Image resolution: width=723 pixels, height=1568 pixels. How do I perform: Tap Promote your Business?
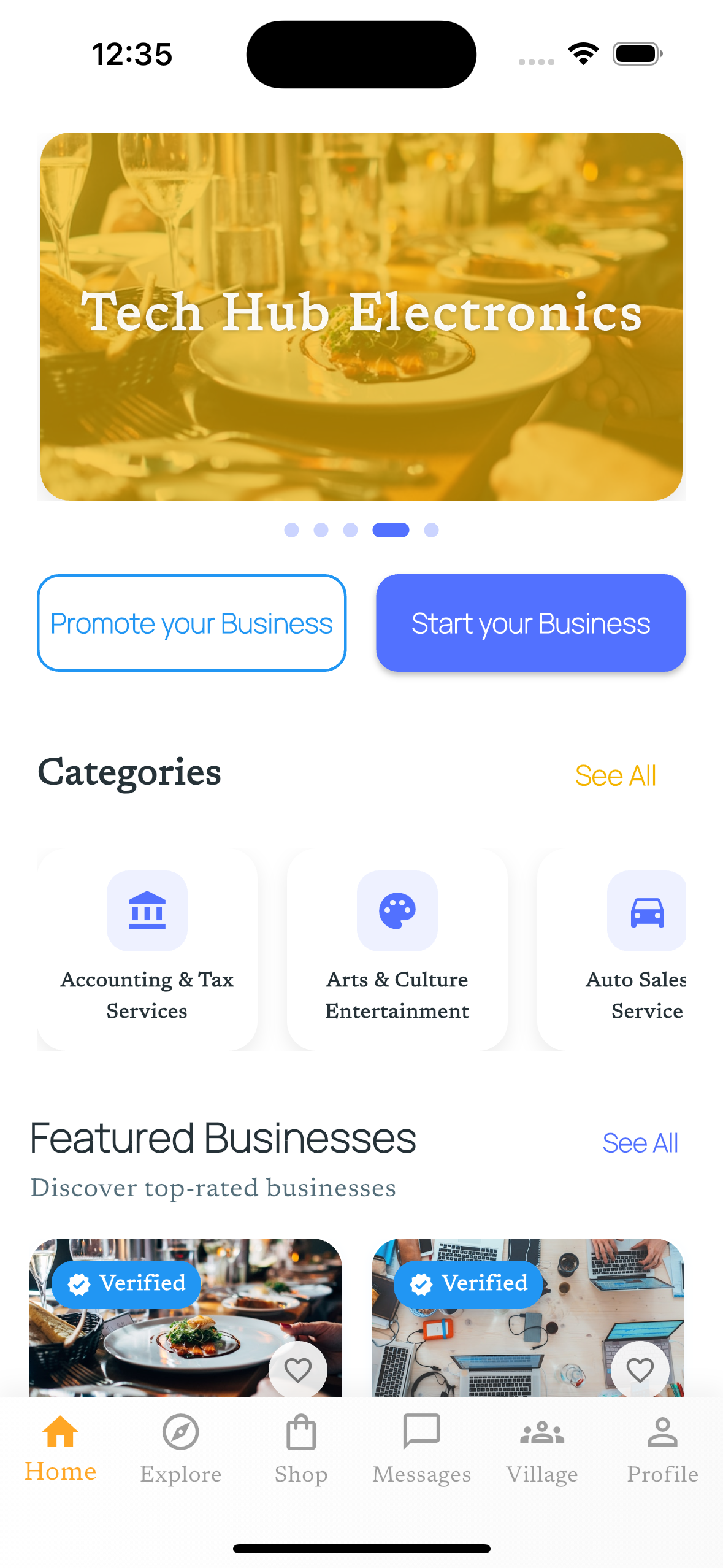(x=191, y=623)
